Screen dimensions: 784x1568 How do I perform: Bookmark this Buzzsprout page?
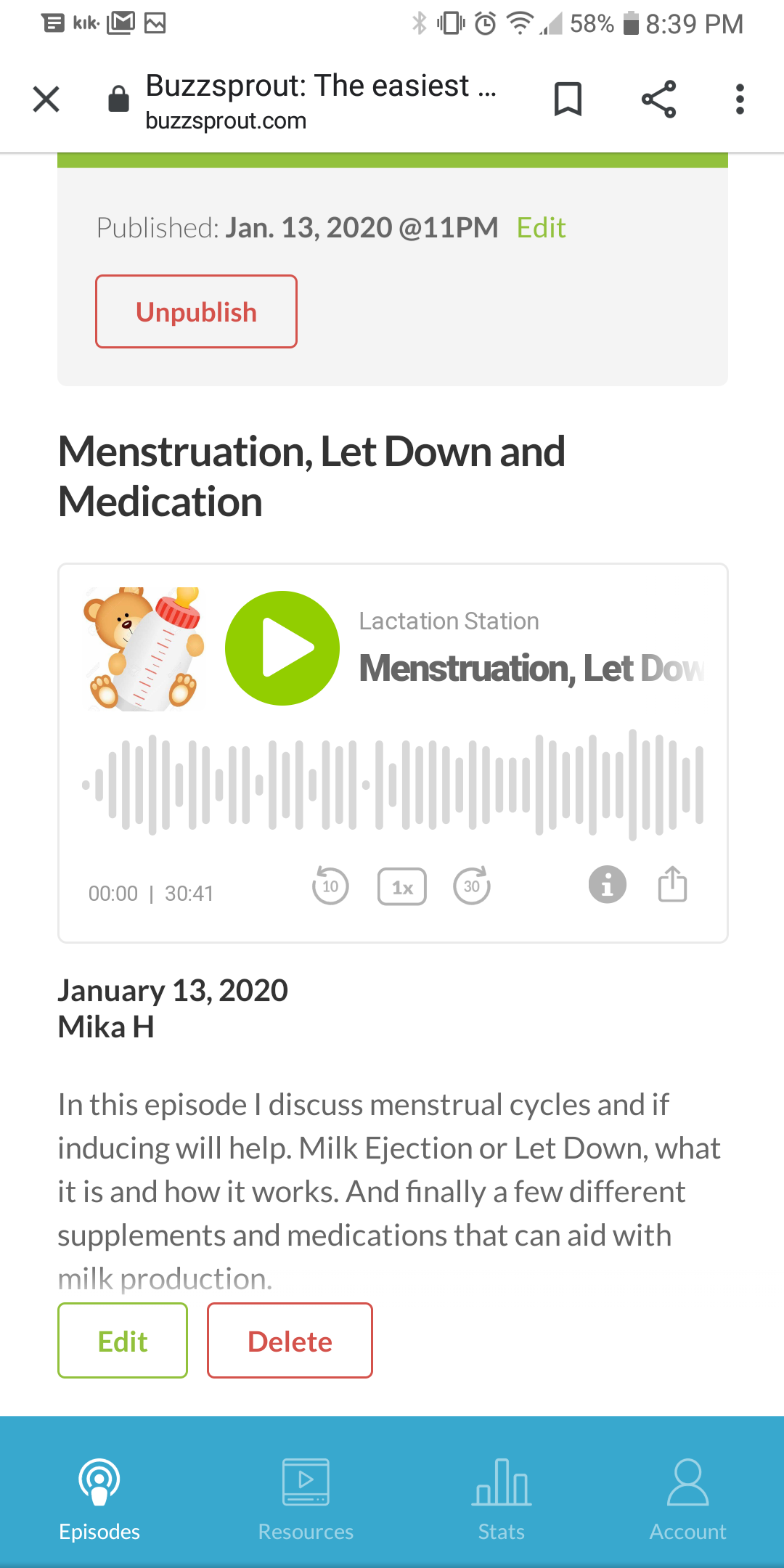[568, 99]
